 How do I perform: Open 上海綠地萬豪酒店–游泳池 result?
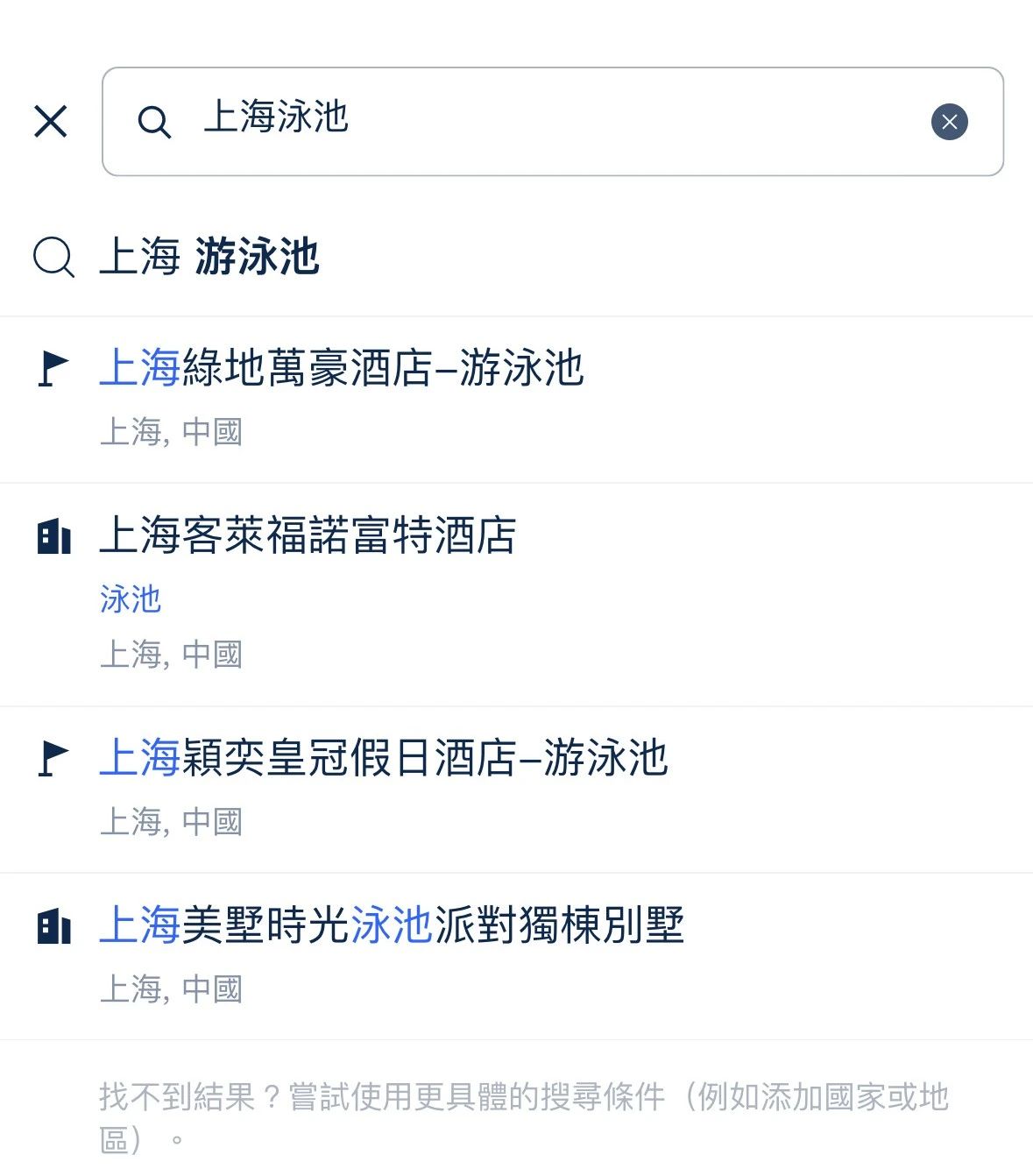(x=342, y=368)
